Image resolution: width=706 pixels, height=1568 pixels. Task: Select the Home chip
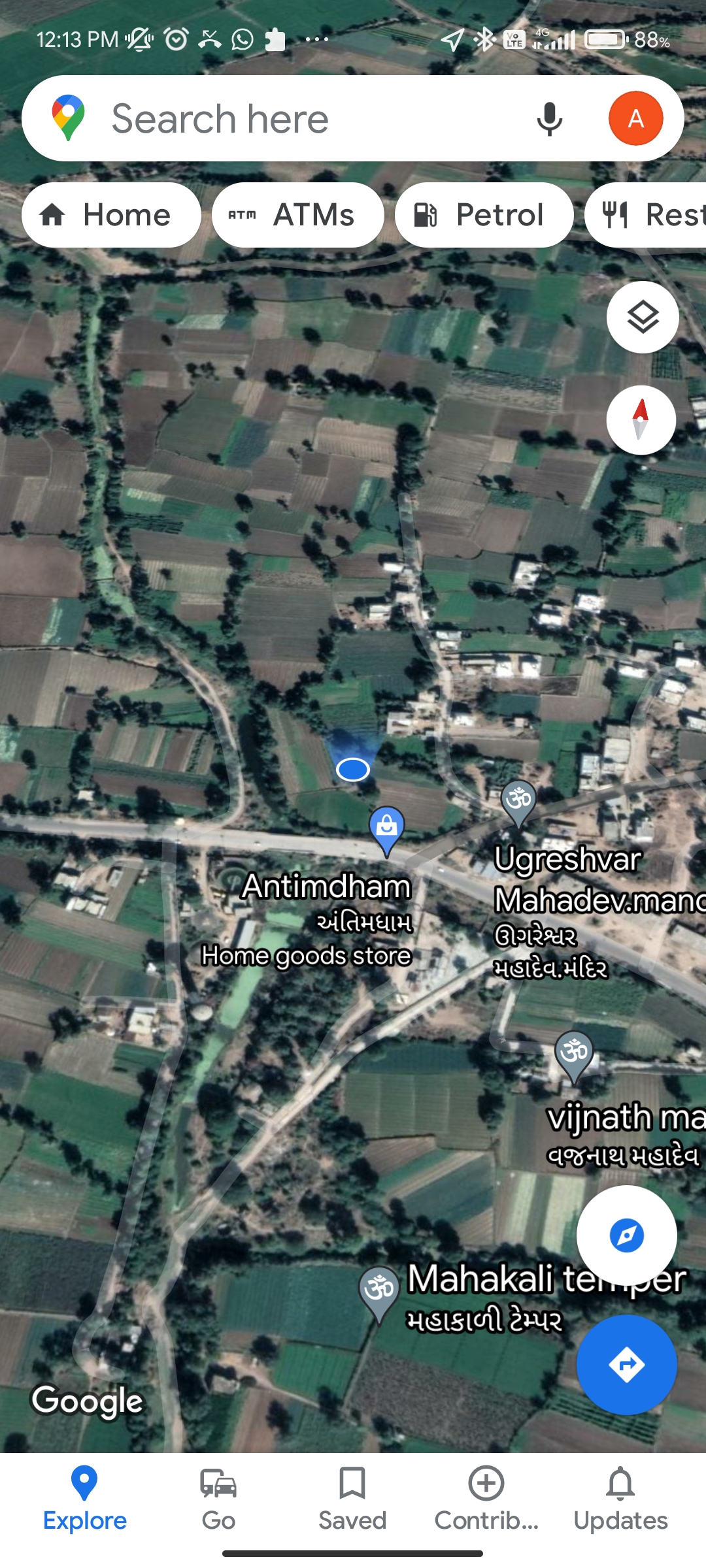(x=111, y=215)
